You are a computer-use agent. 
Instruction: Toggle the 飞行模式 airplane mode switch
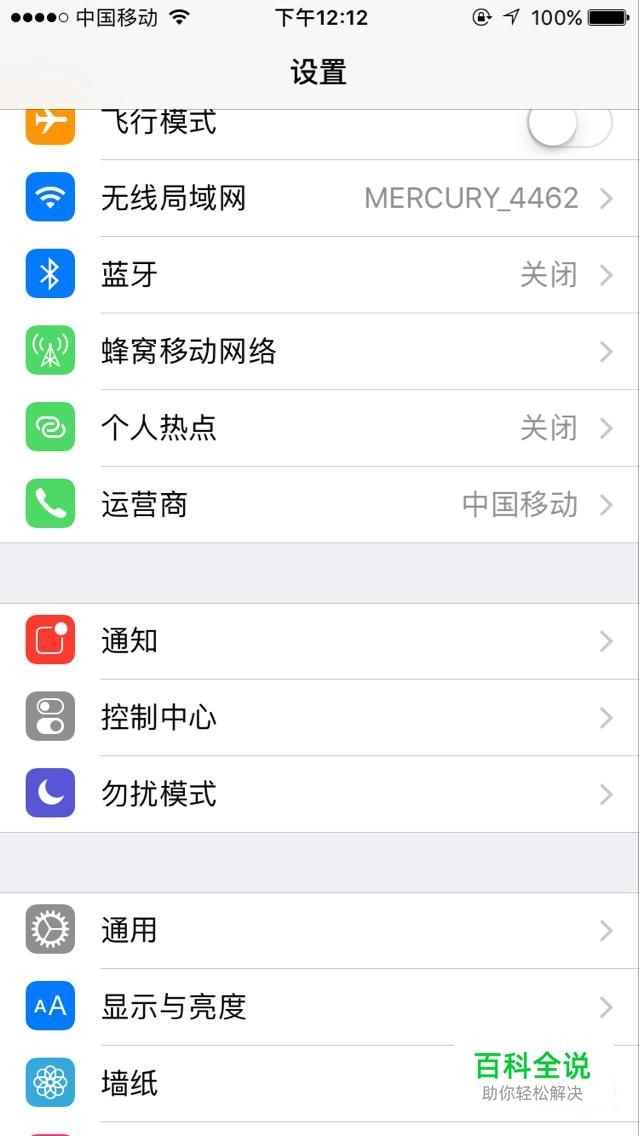[x=569, y=125]
